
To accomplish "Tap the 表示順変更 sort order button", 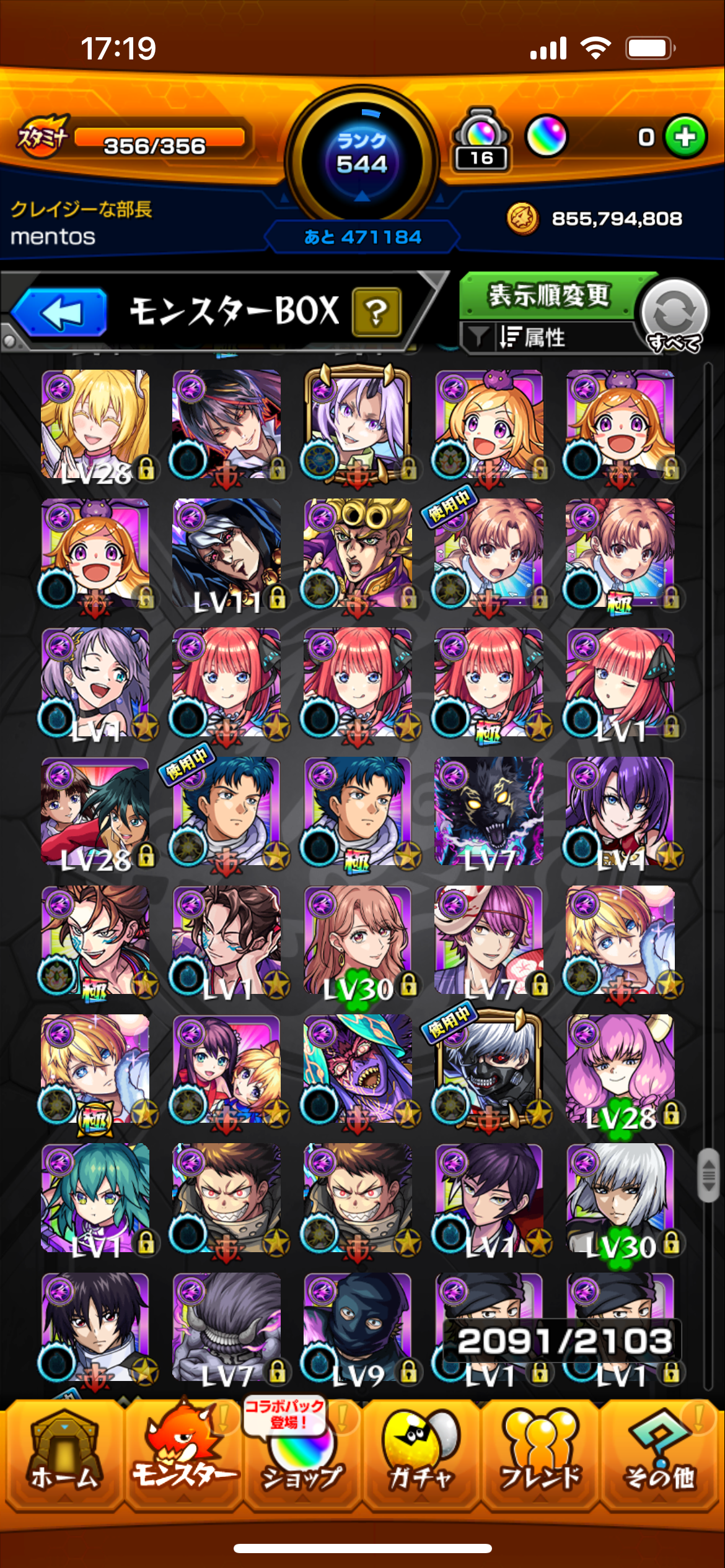I will click(x=549, y=295).
